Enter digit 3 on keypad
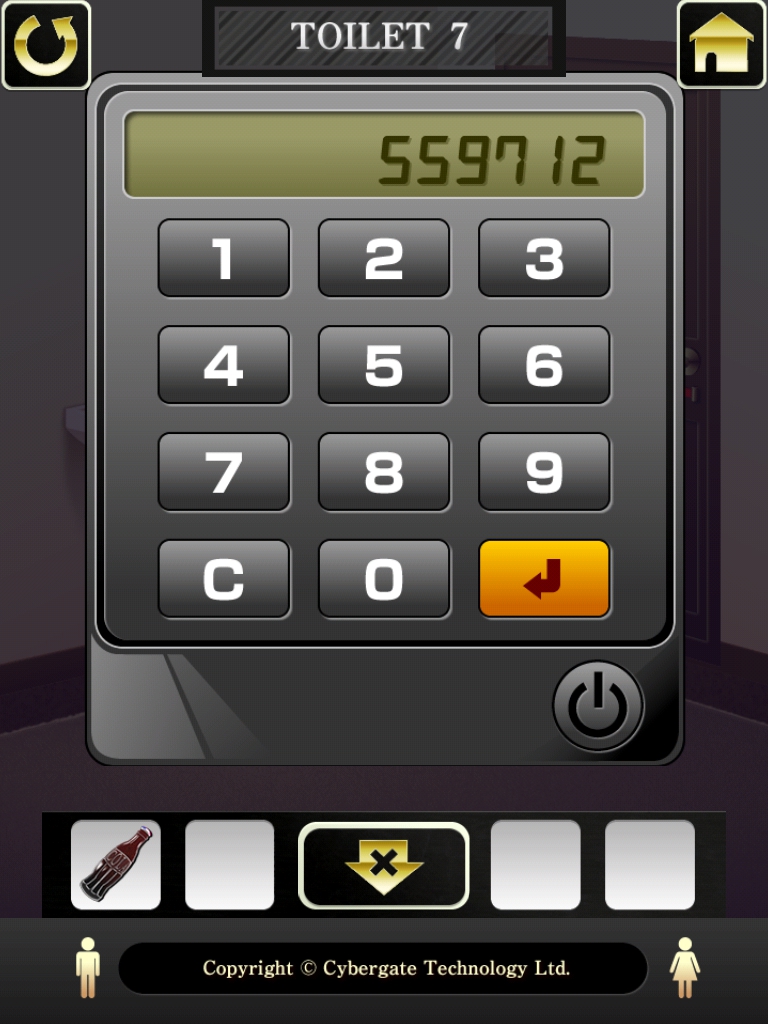Screen dimensions: 768x1024 544,258
